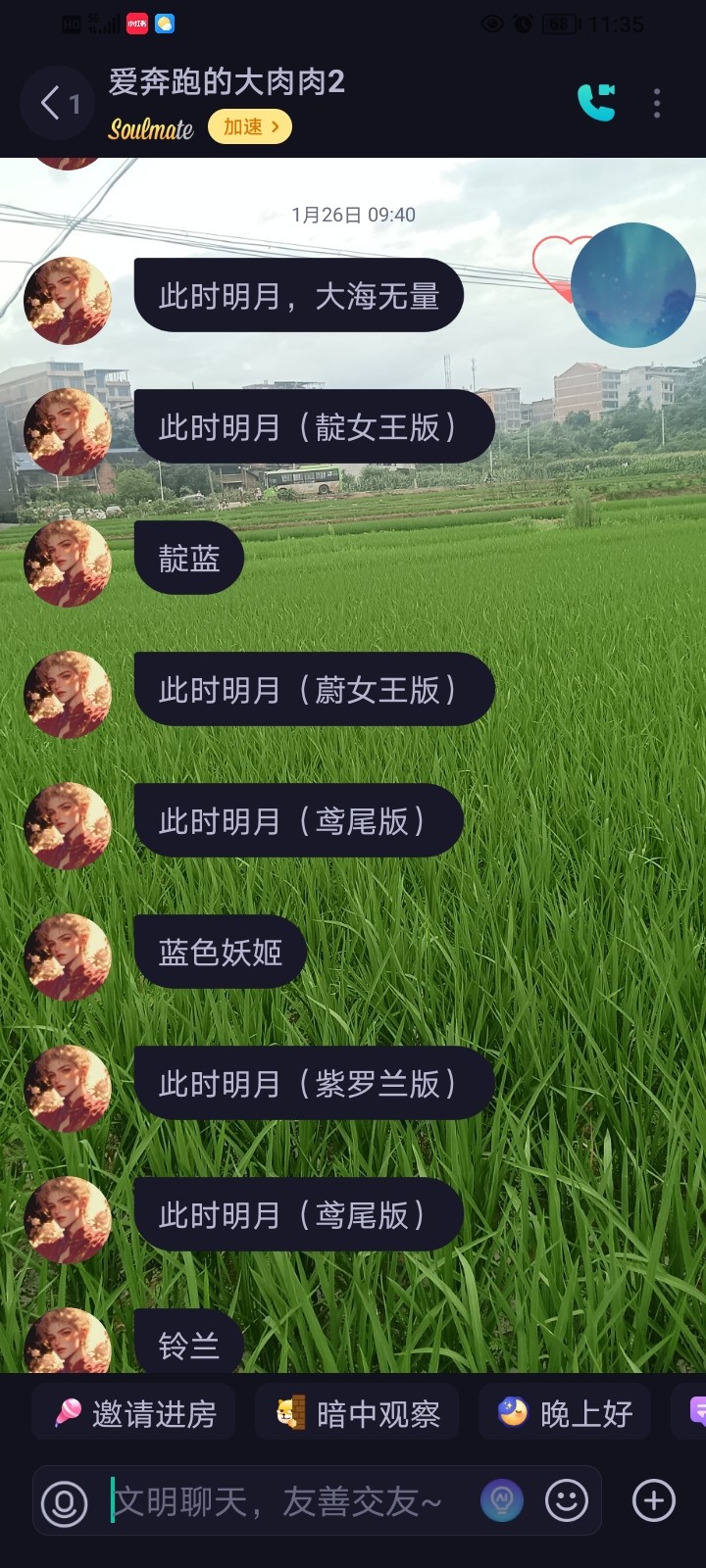Image resolution: width=706 pixels, height=1568 pixels.
Task: Open the plus attachments menu
Action: tap(654, 1500)
